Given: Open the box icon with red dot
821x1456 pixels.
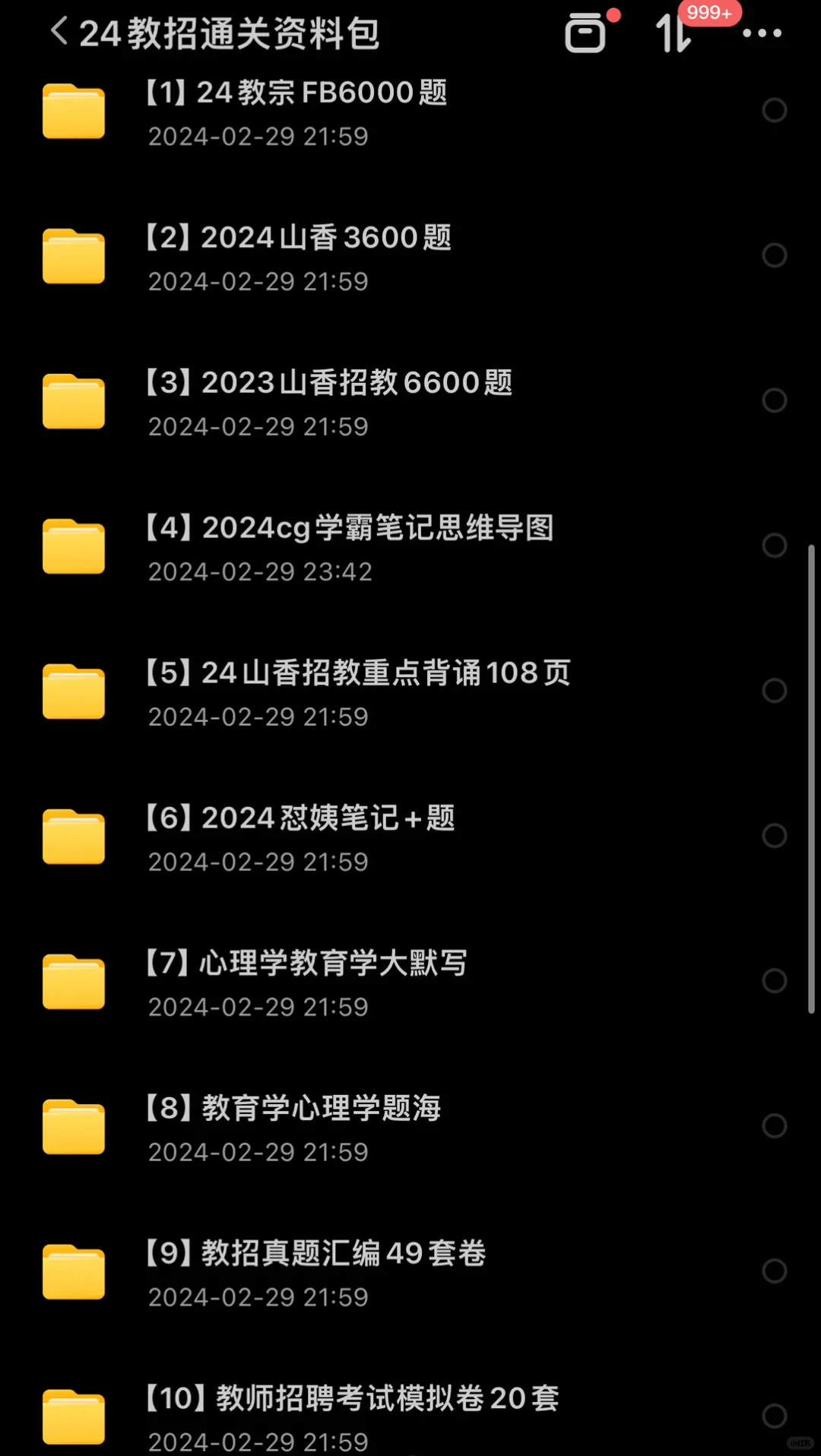Looking at the screenshot, I should (x=585, y=33).
